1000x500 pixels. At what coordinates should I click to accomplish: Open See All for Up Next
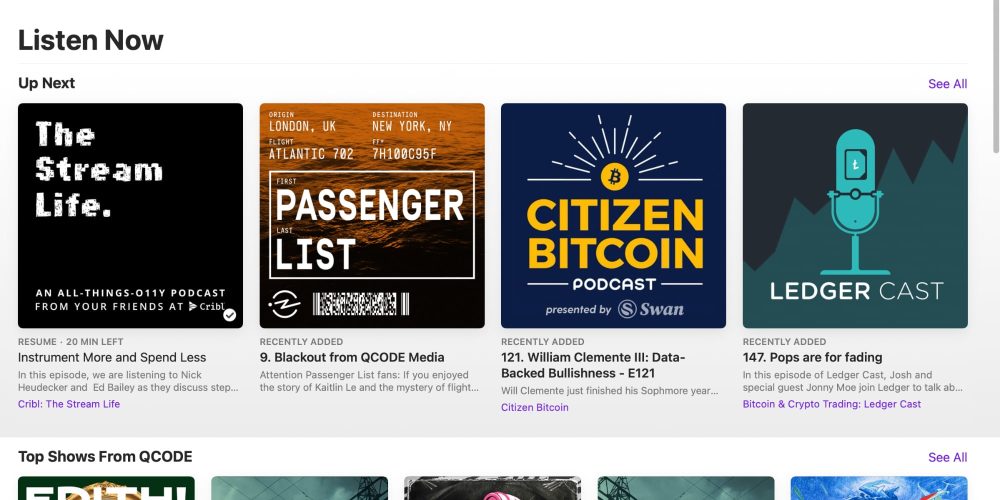(x=947, y=84)
